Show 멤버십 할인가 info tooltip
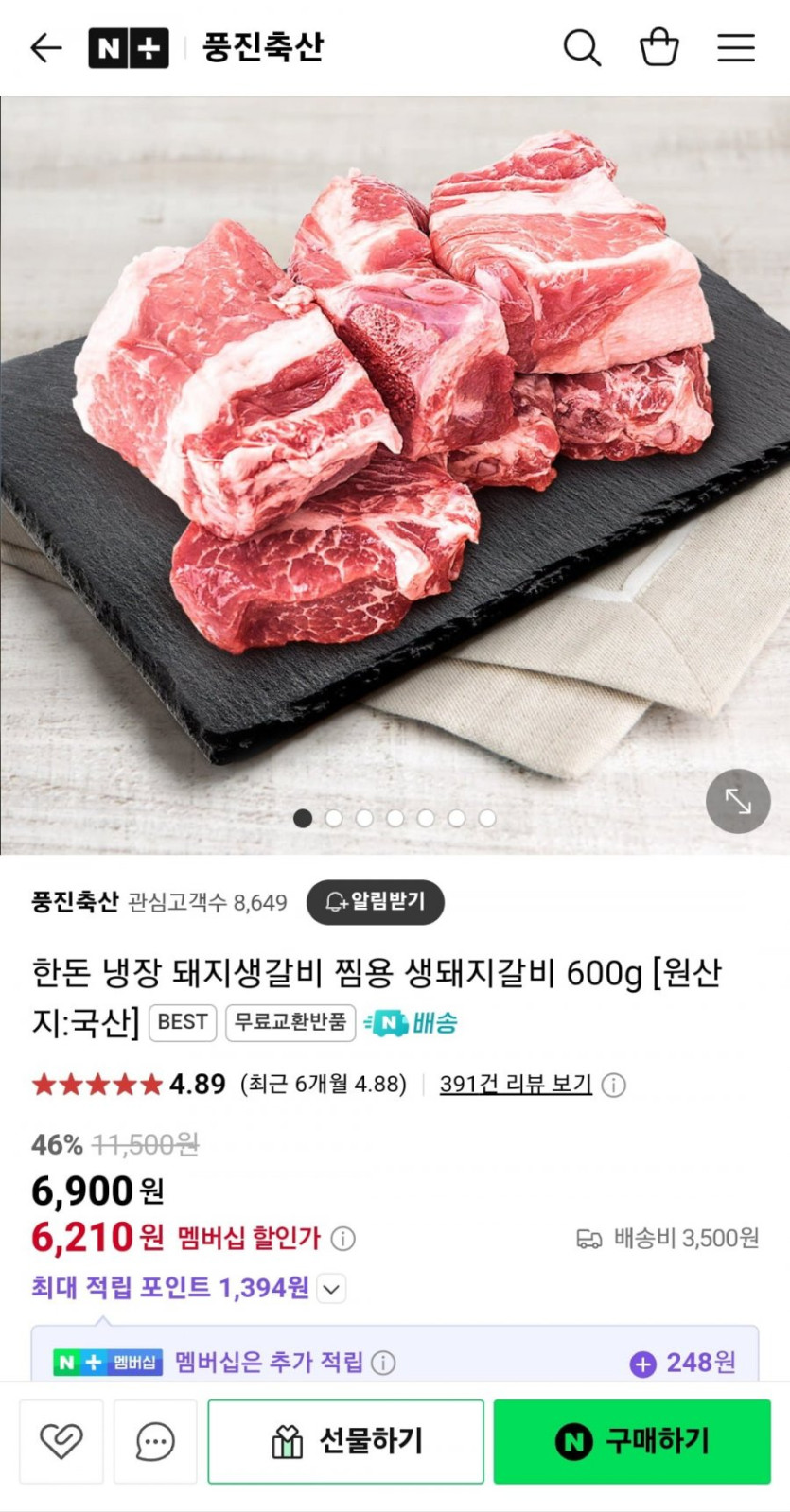This screenshot has height=1512, width=790. tap(343, 1239)
